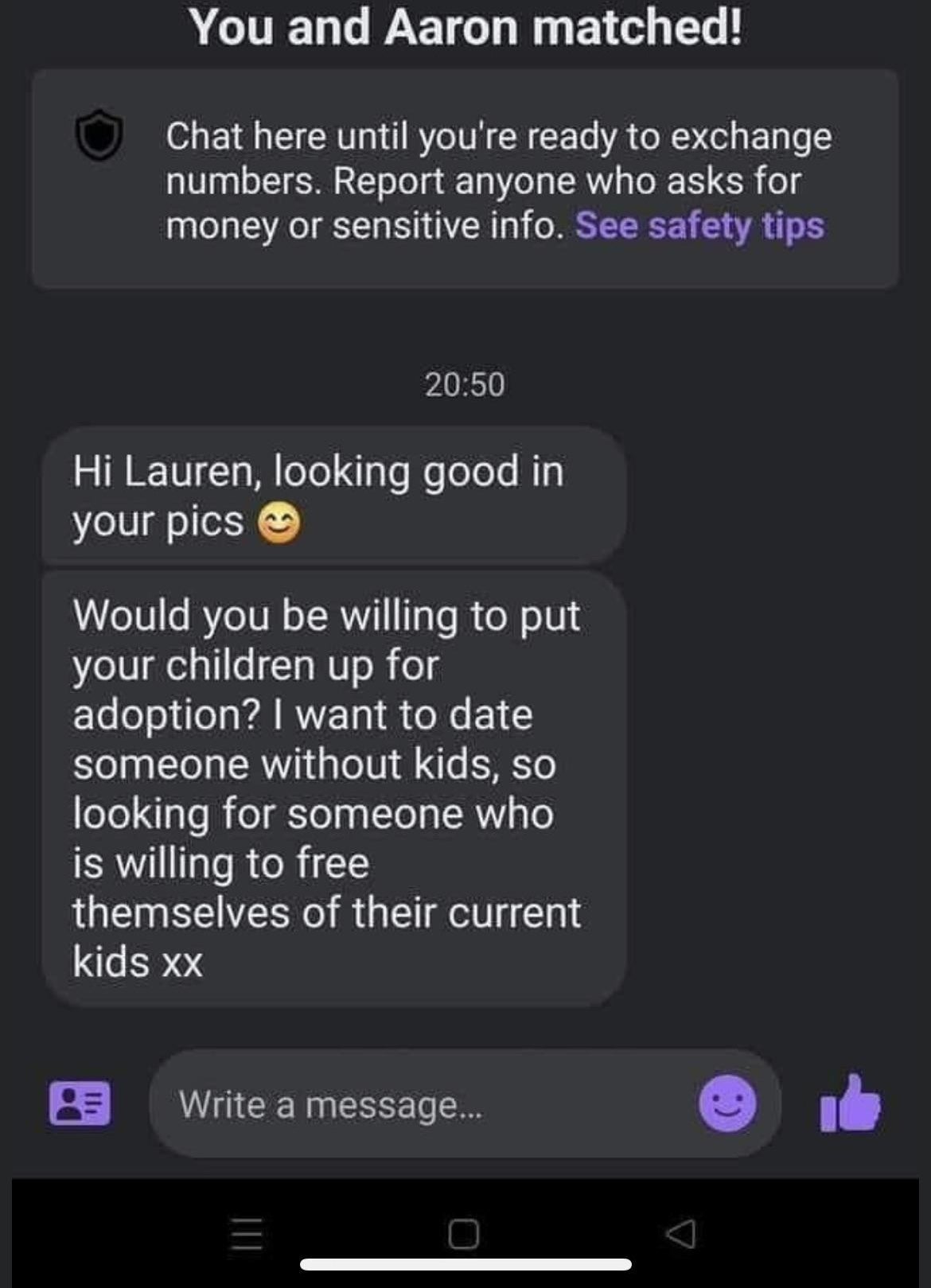Go back using system back button
Viewport: 931px width, 1288px height.
(681, 1234)
